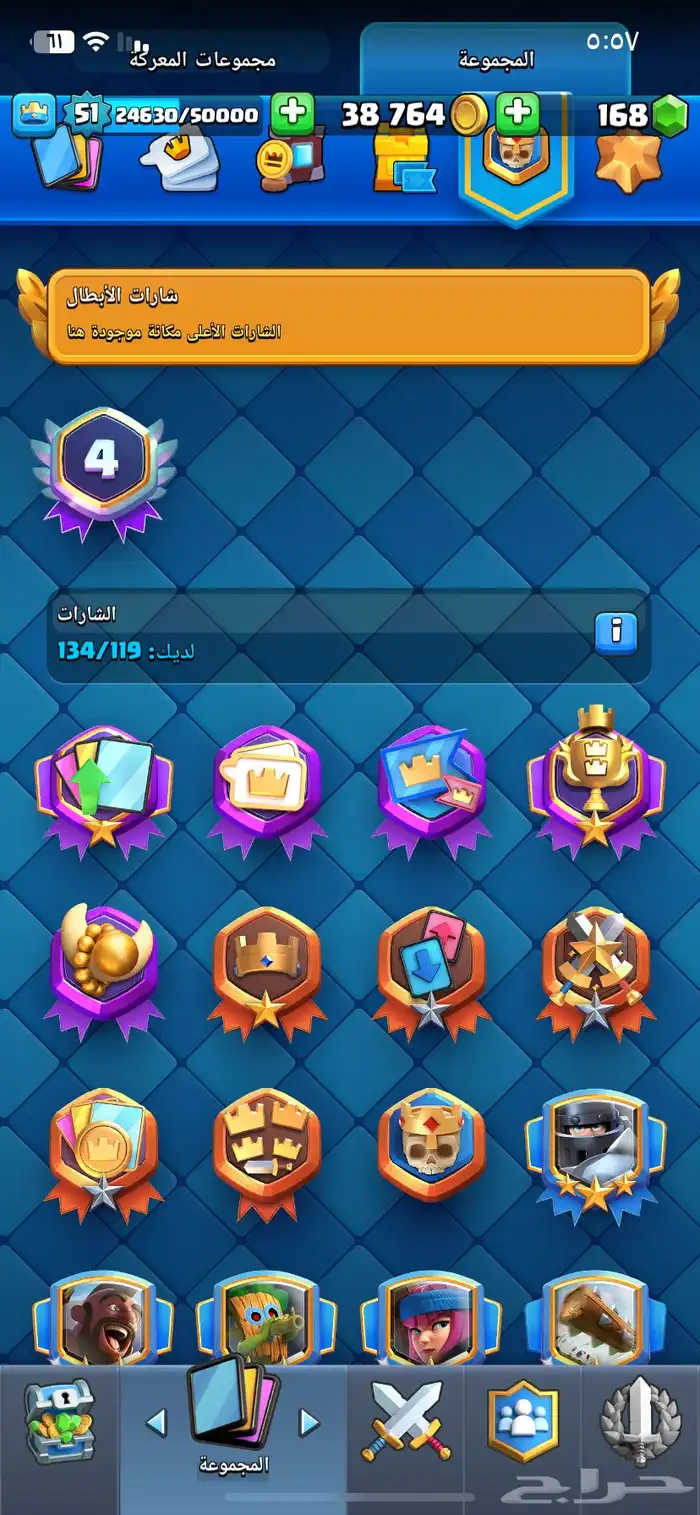Switch to the star magic items tab
Image resolution: width=700 pixels, height=1515 pixels.
(x=628, y=160)
